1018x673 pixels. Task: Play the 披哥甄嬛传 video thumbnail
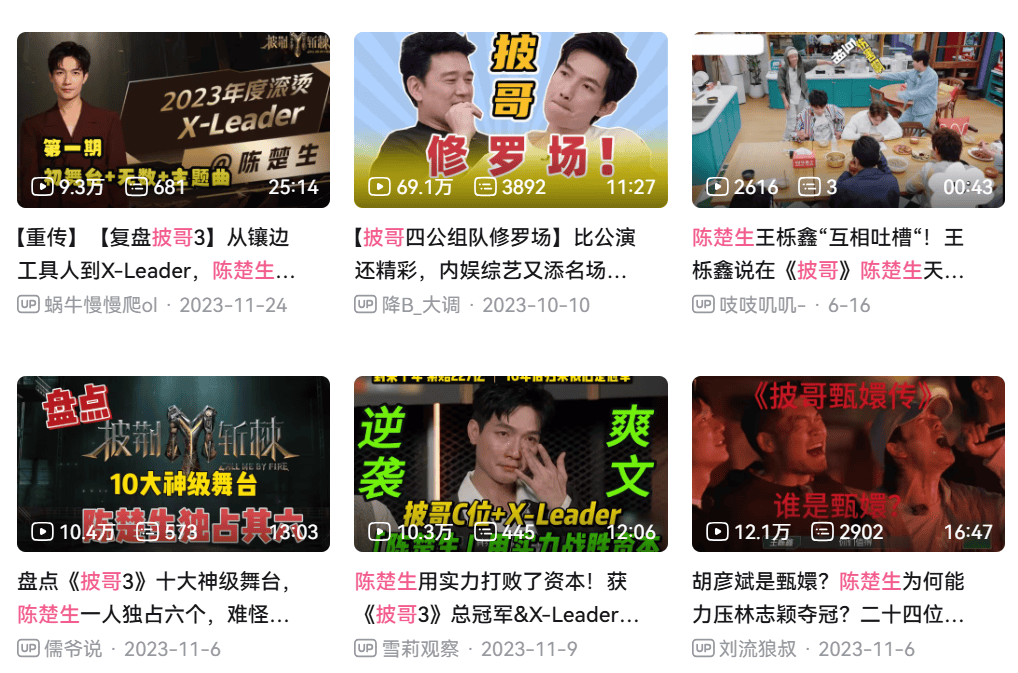(x=848, y=463)
